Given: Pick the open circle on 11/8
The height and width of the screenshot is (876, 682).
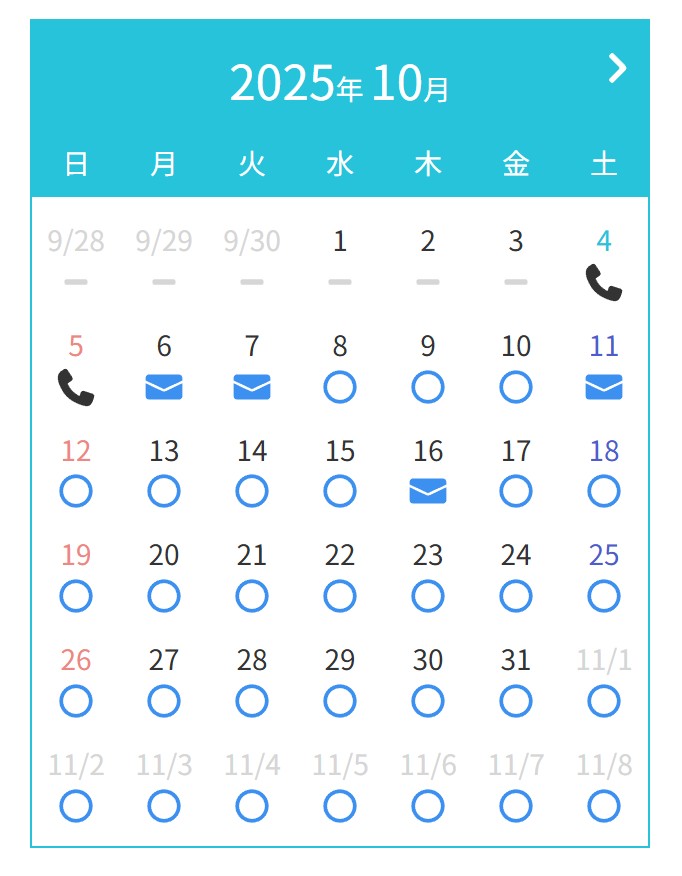Looking at the screenshot, I should [x=604, y=806].
